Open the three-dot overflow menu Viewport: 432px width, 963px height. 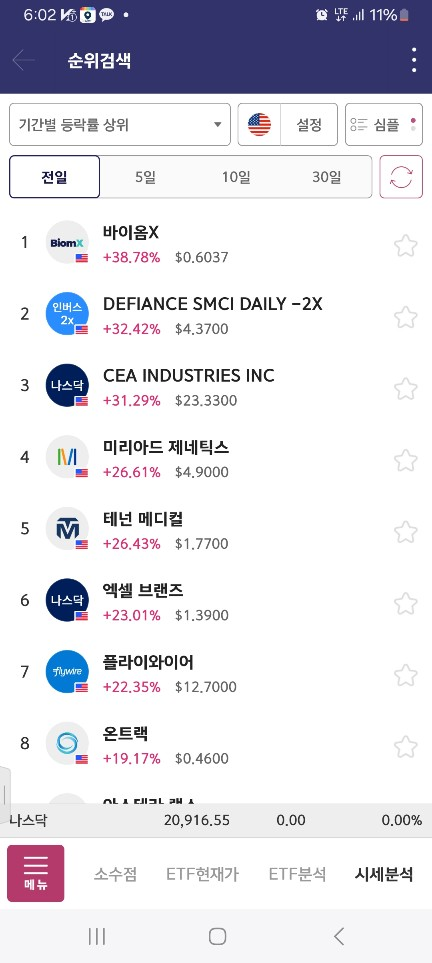(414, 60)
